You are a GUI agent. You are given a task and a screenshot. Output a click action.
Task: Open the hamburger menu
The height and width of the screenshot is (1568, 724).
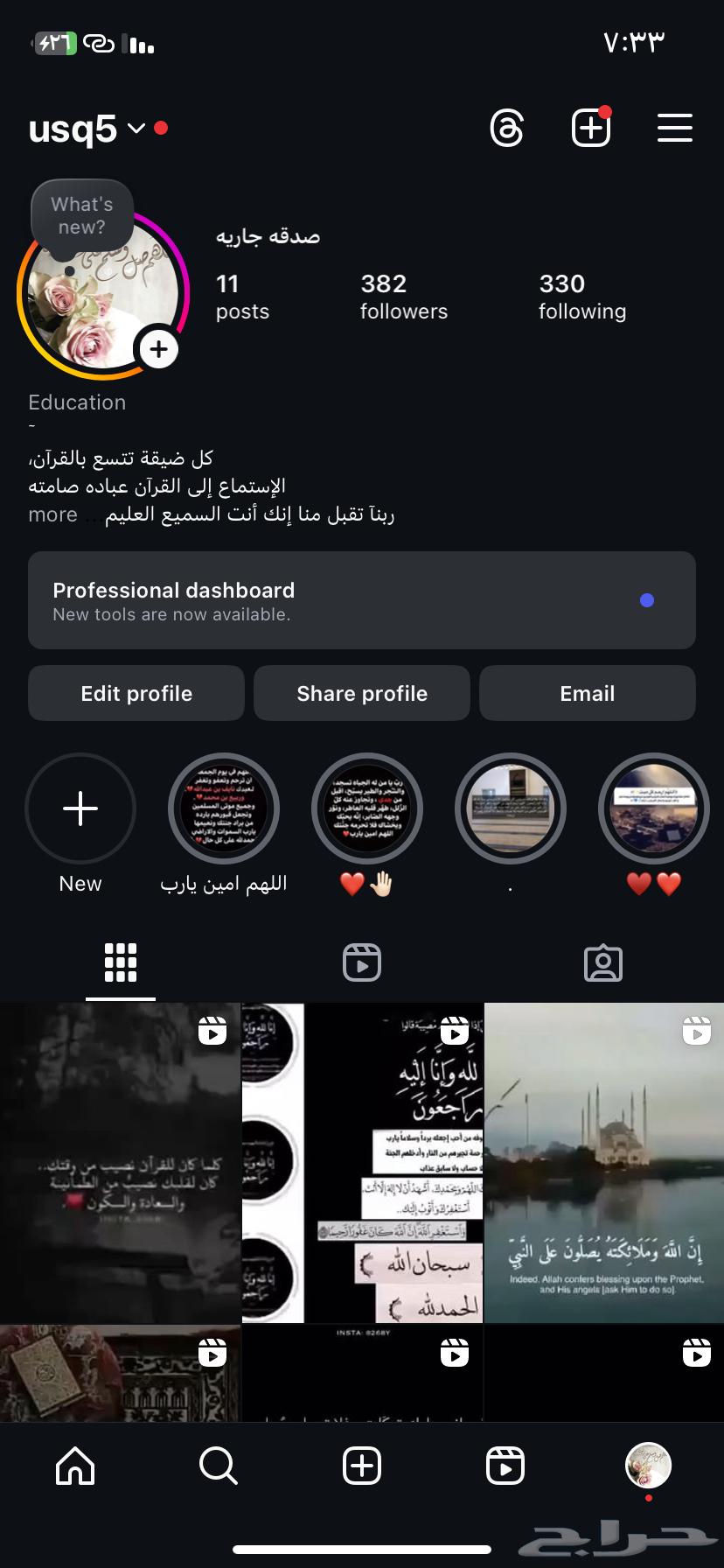(x=674, y=128)
